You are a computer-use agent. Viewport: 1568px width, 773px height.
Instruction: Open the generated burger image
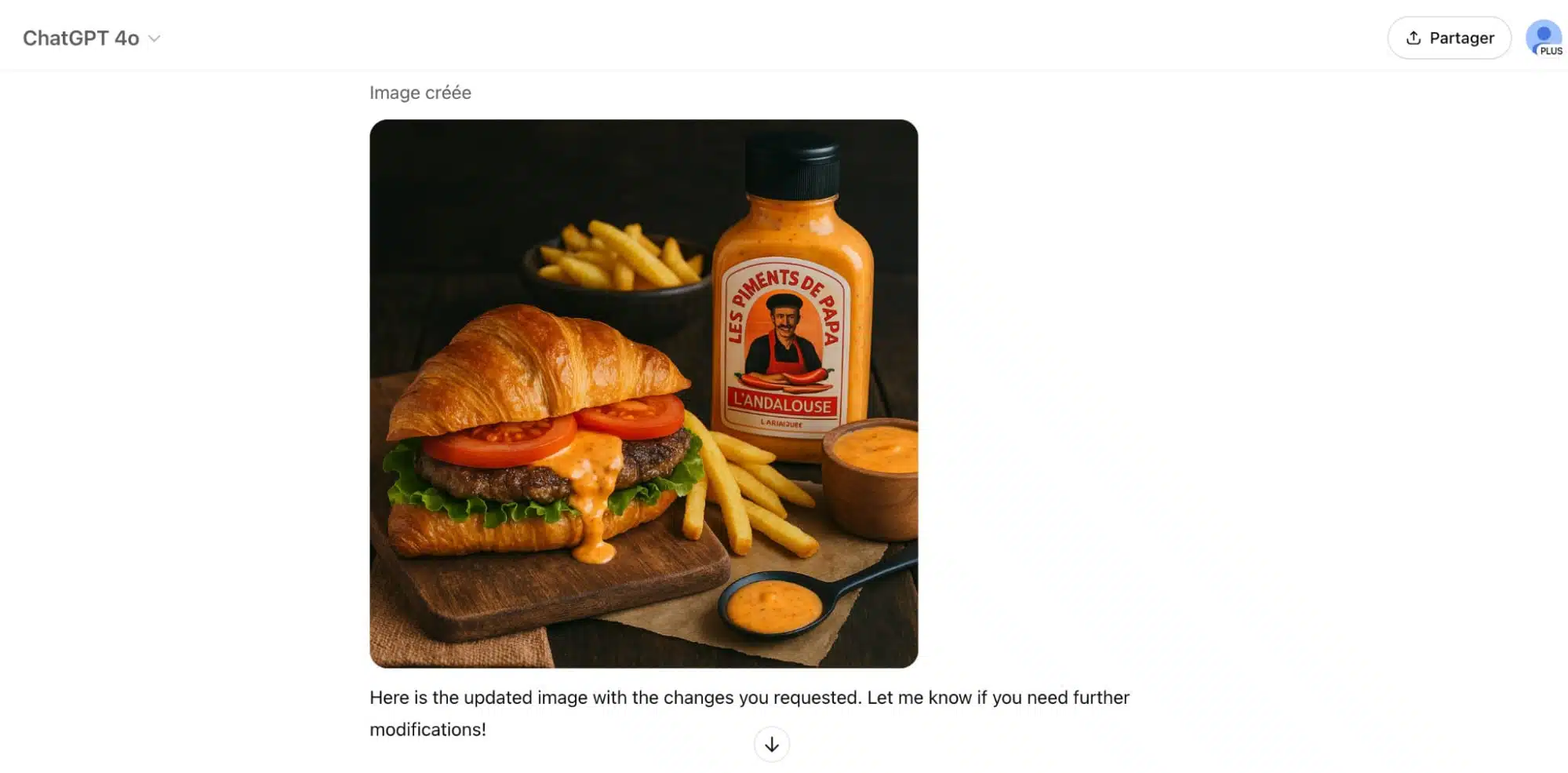(x=643, y=393)
